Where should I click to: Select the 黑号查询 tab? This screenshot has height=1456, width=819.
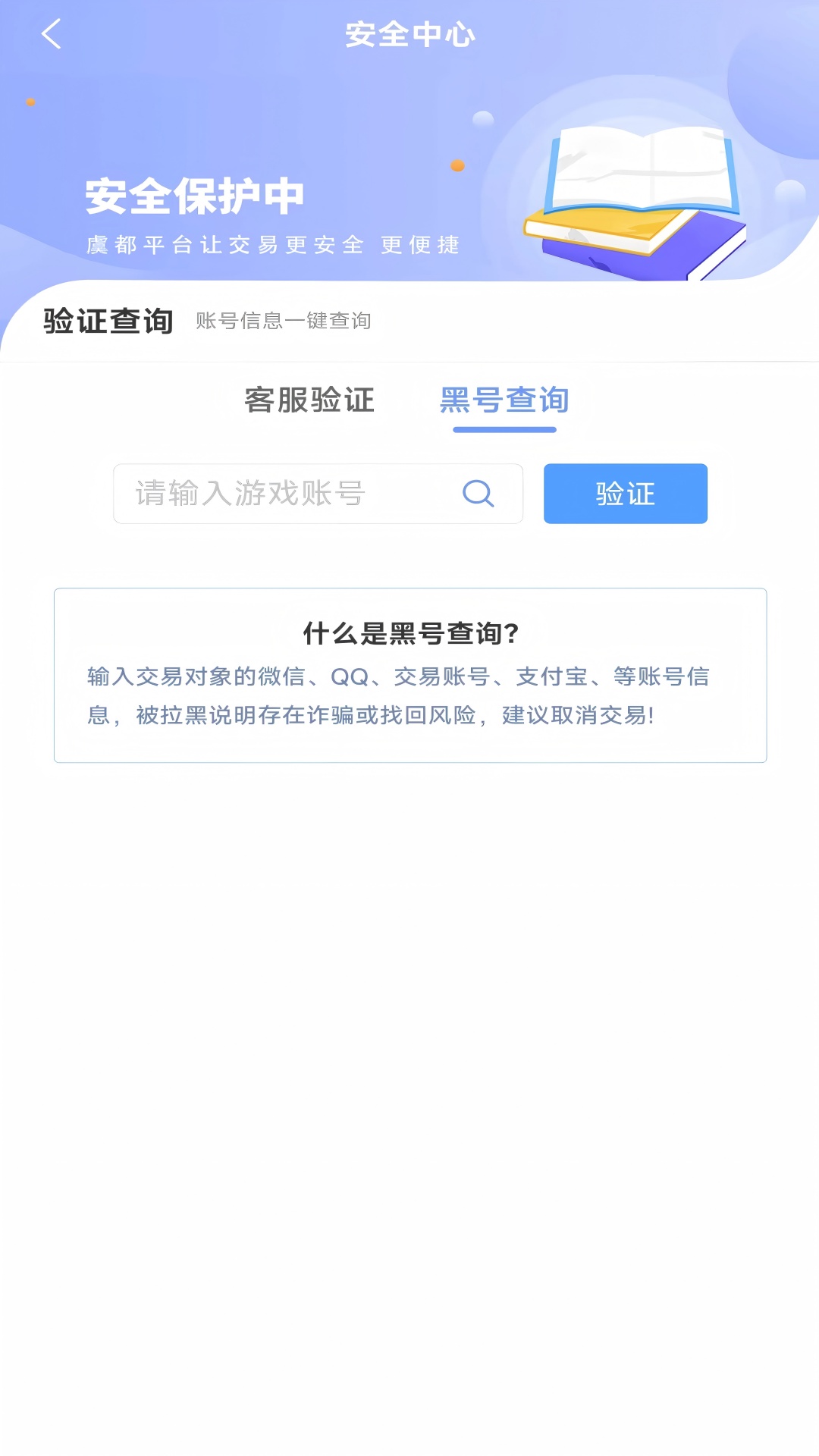click(x=504, y=400)
